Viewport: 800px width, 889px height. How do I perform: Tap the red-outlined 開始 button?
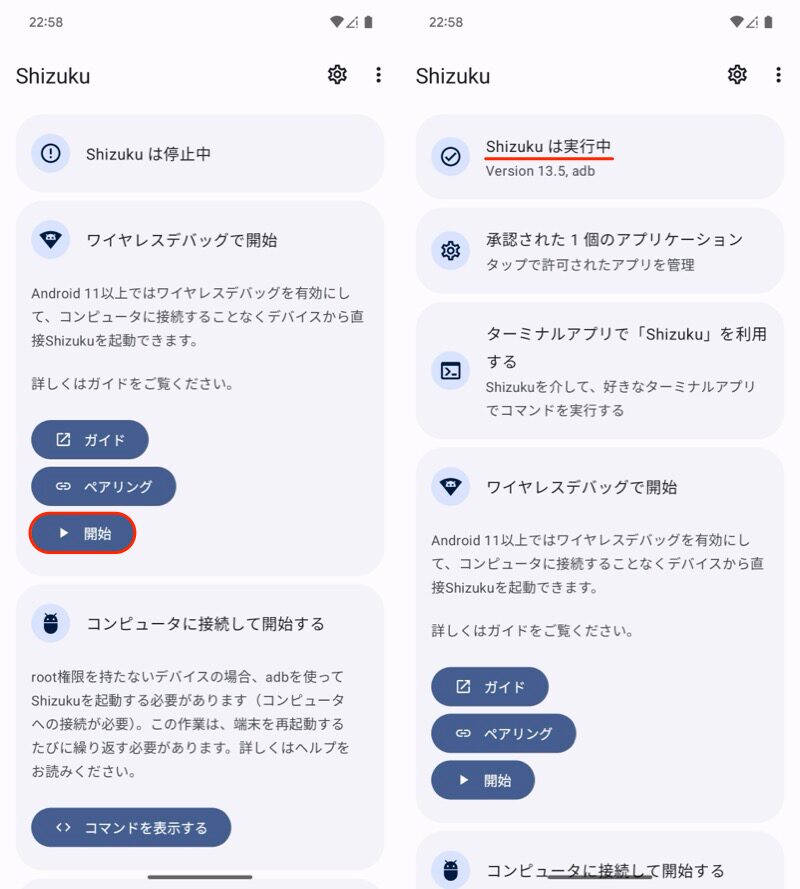83,533
